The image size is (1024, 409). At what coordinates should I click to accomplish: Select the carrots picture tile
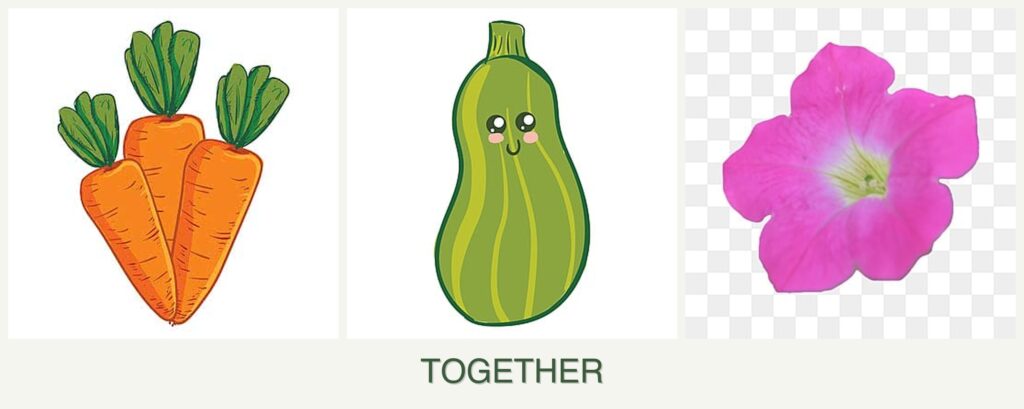tap(173, 174)
